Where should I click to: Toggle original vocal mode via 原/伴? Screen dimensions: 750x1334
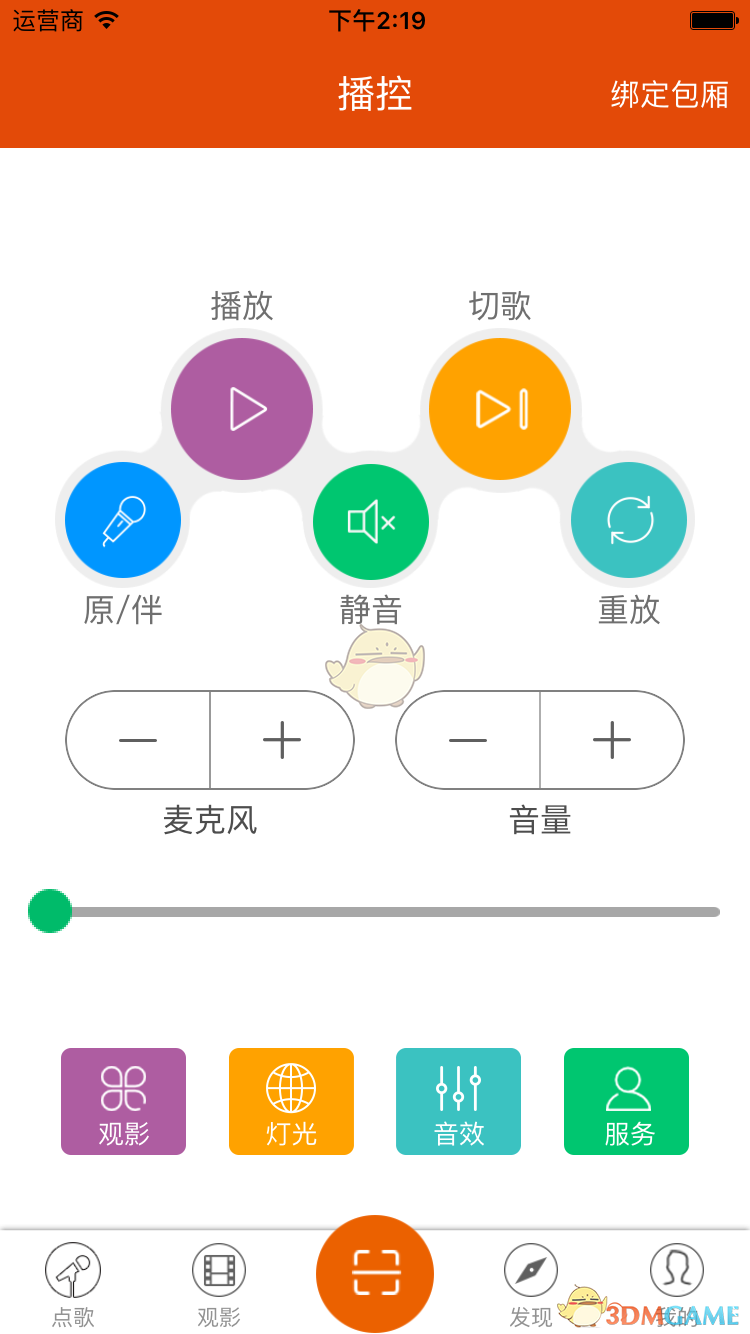122,520
